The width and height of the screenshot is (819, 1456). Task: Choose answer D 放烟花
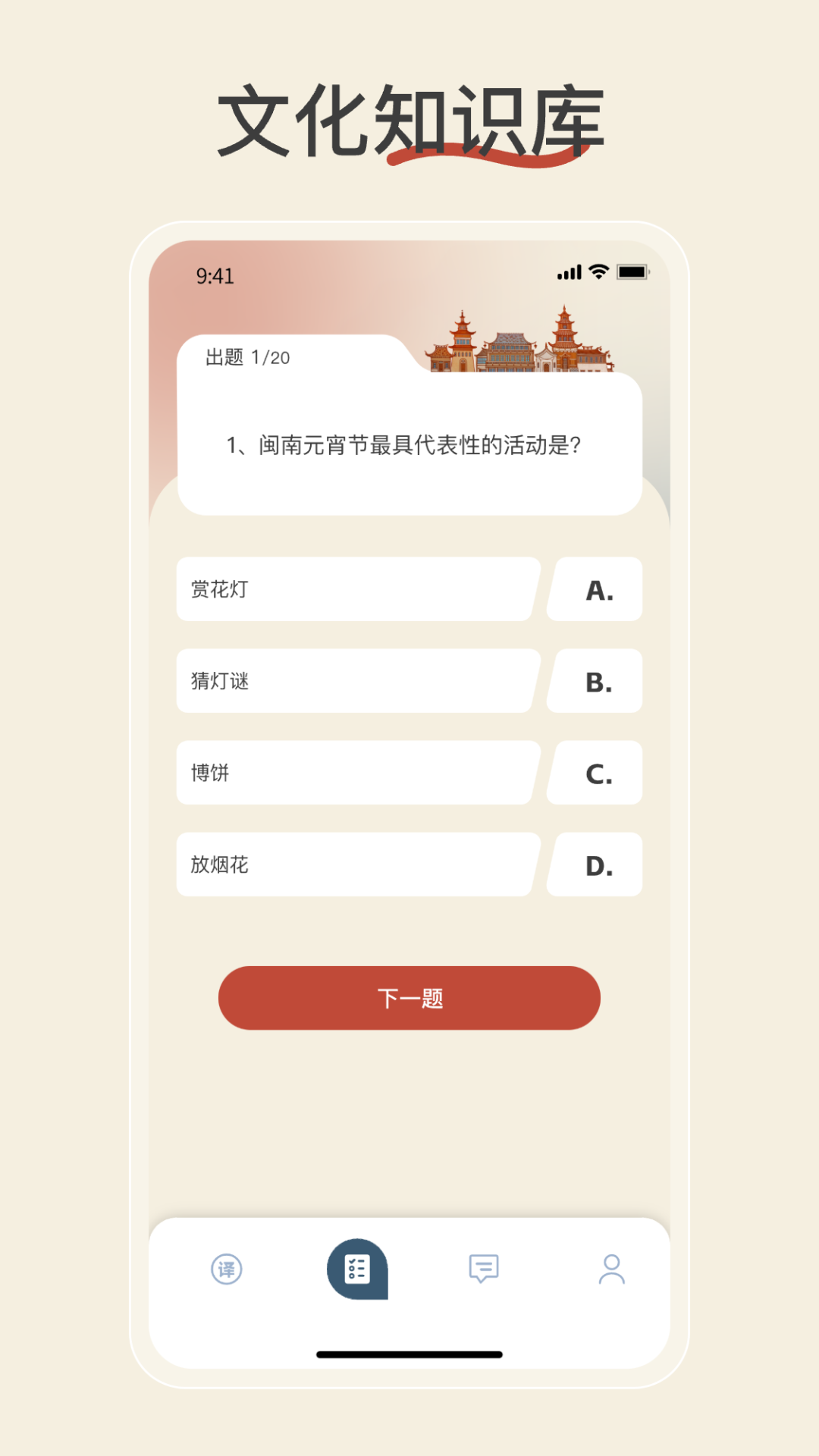(x=355, y=864)
